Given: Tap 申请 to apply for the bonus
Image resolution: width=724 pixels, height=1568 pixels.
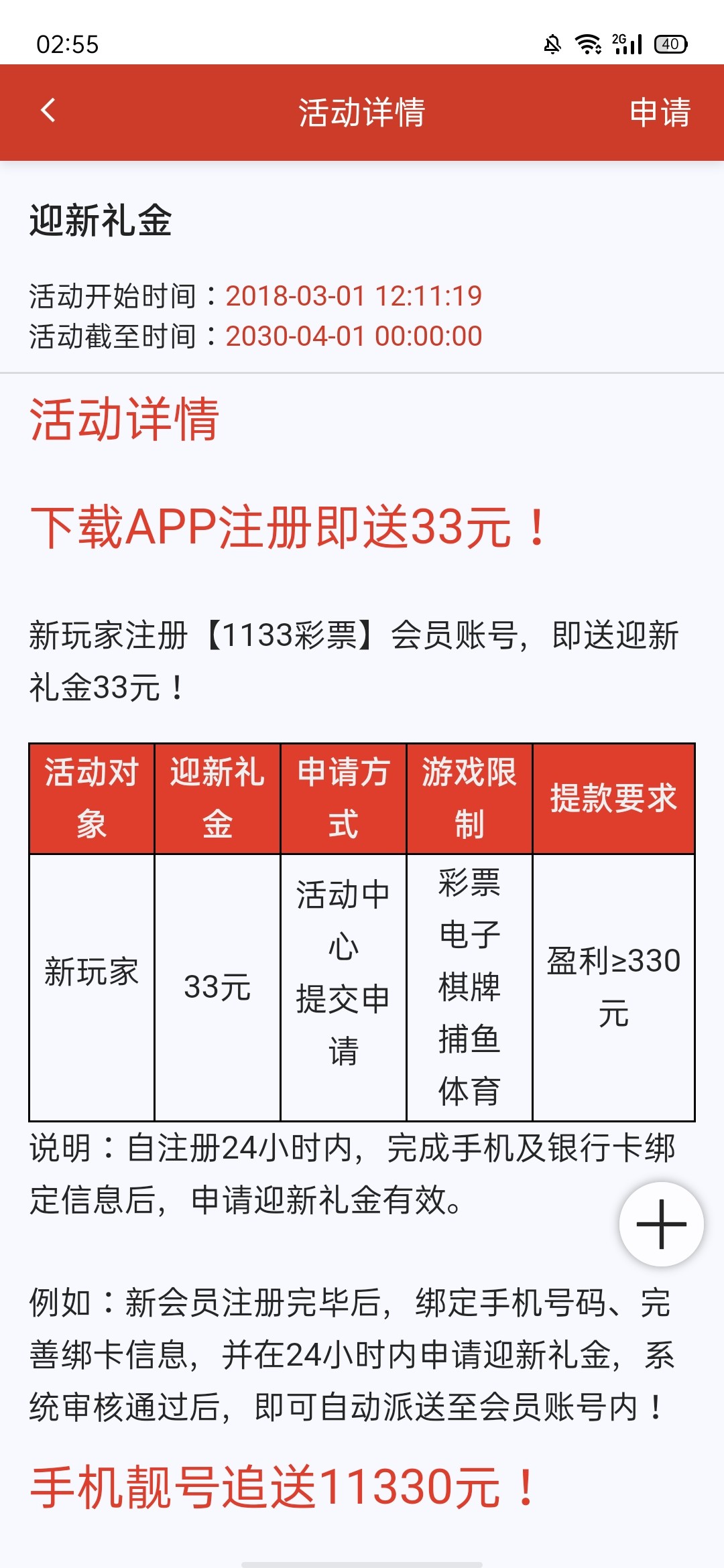Looking at the screenshot, I should tap(660, 112).
